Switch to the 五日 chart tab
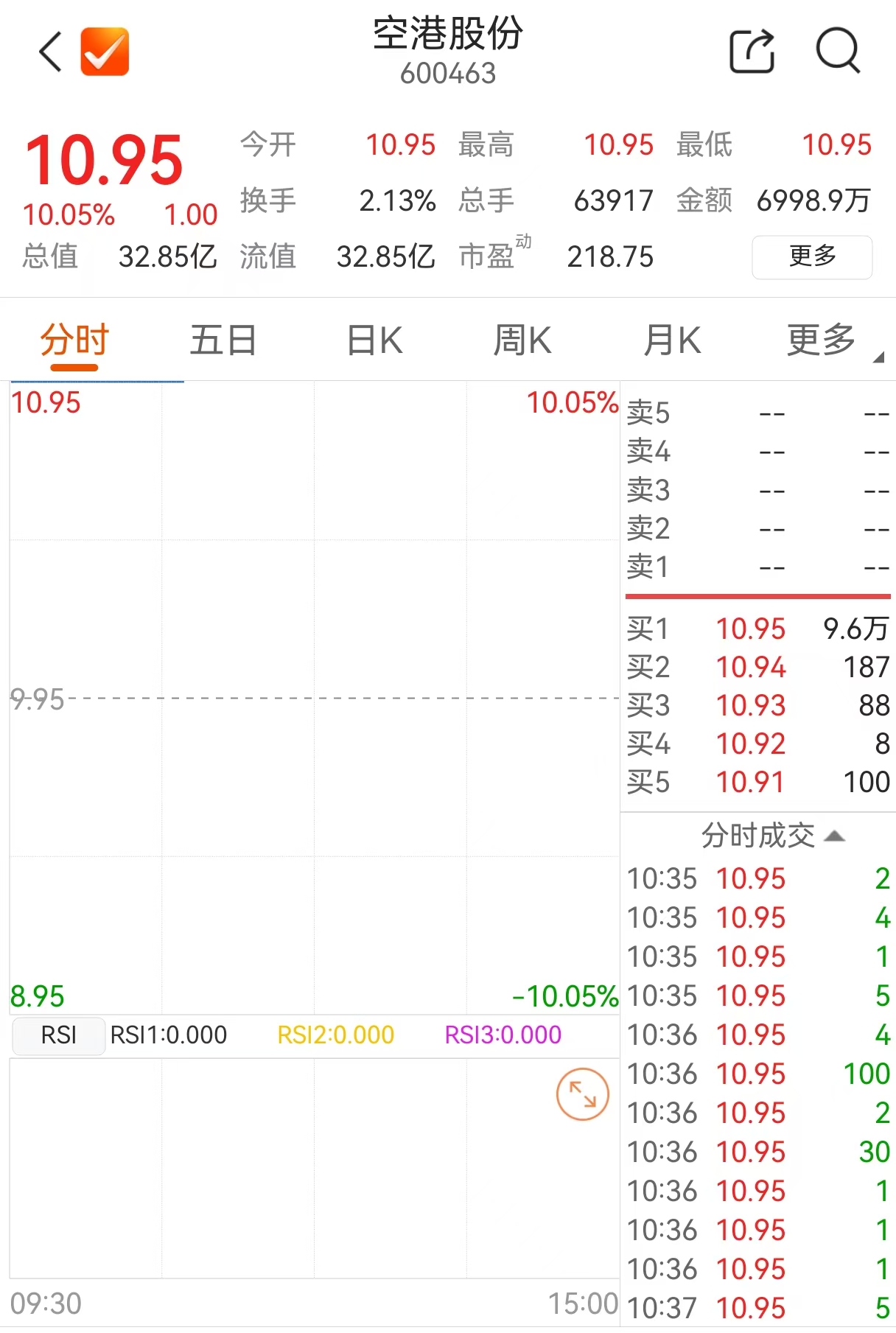Viewport: 896px width, 1333px height. coord(223,341)
